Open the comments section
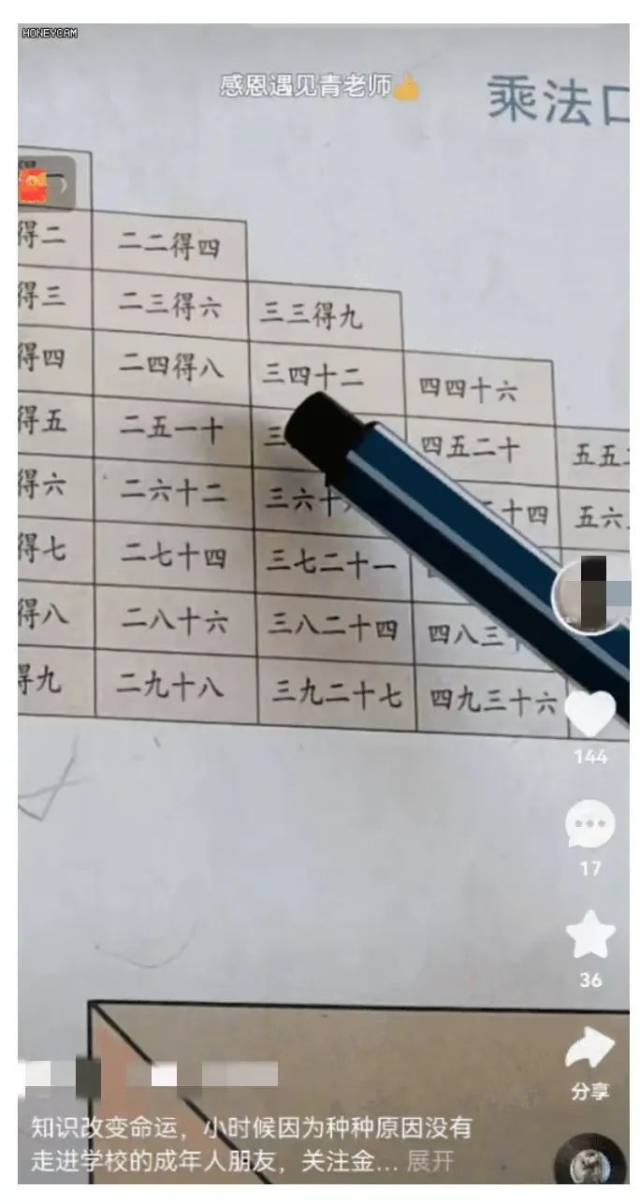This screenshot has width=640, height=1204. [x=590, y=825]
